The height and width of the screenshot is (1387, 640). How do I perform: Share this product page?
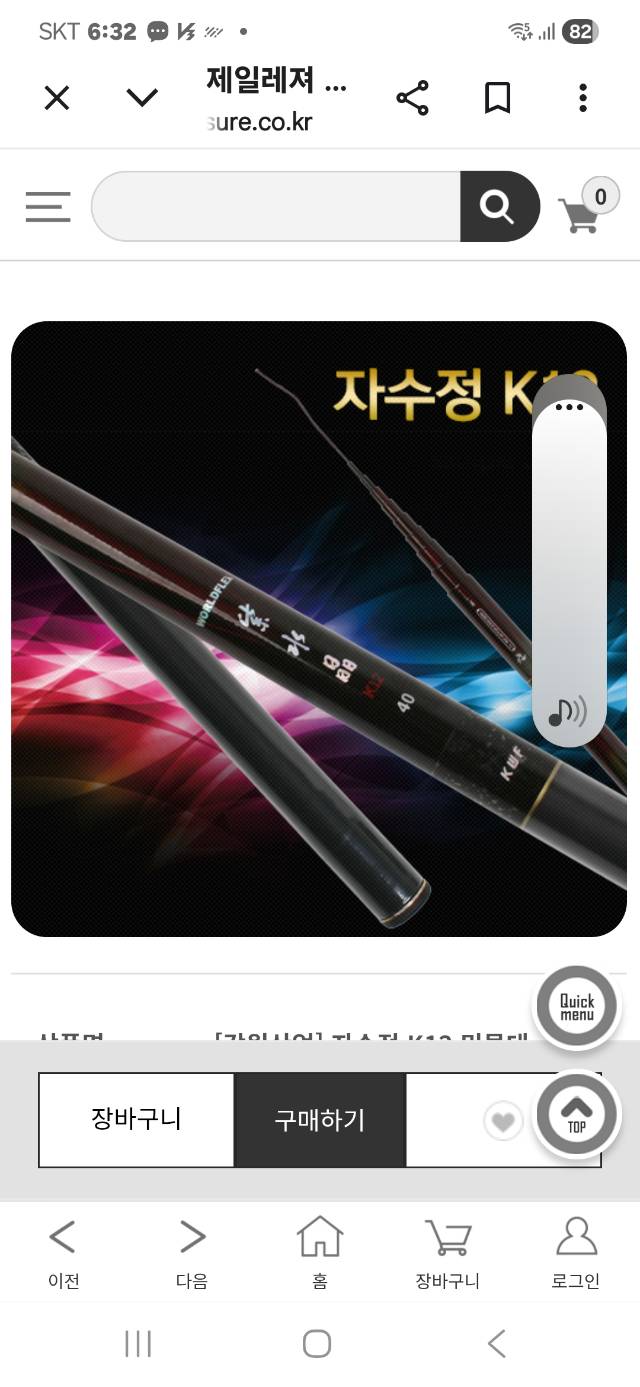point(412,98)
